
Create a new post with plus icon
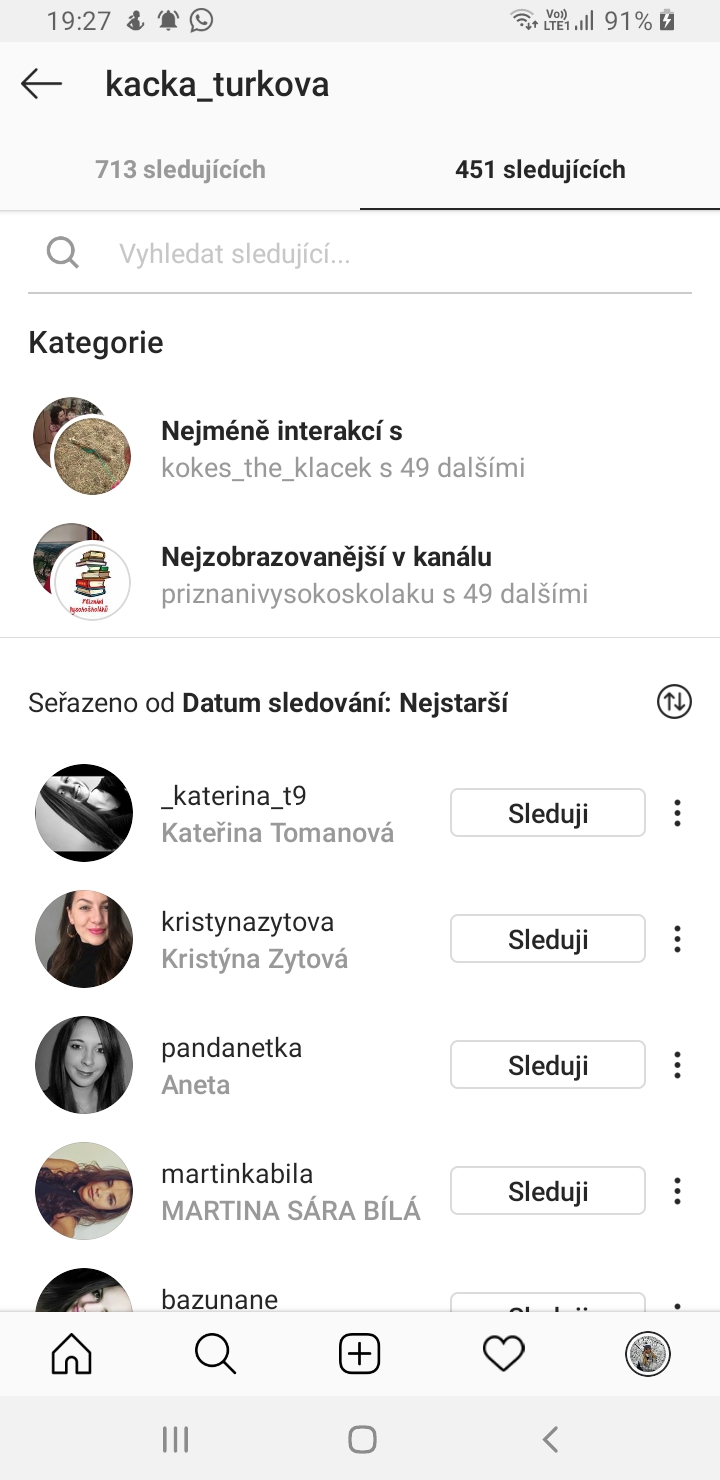[x=360, y=1355]
